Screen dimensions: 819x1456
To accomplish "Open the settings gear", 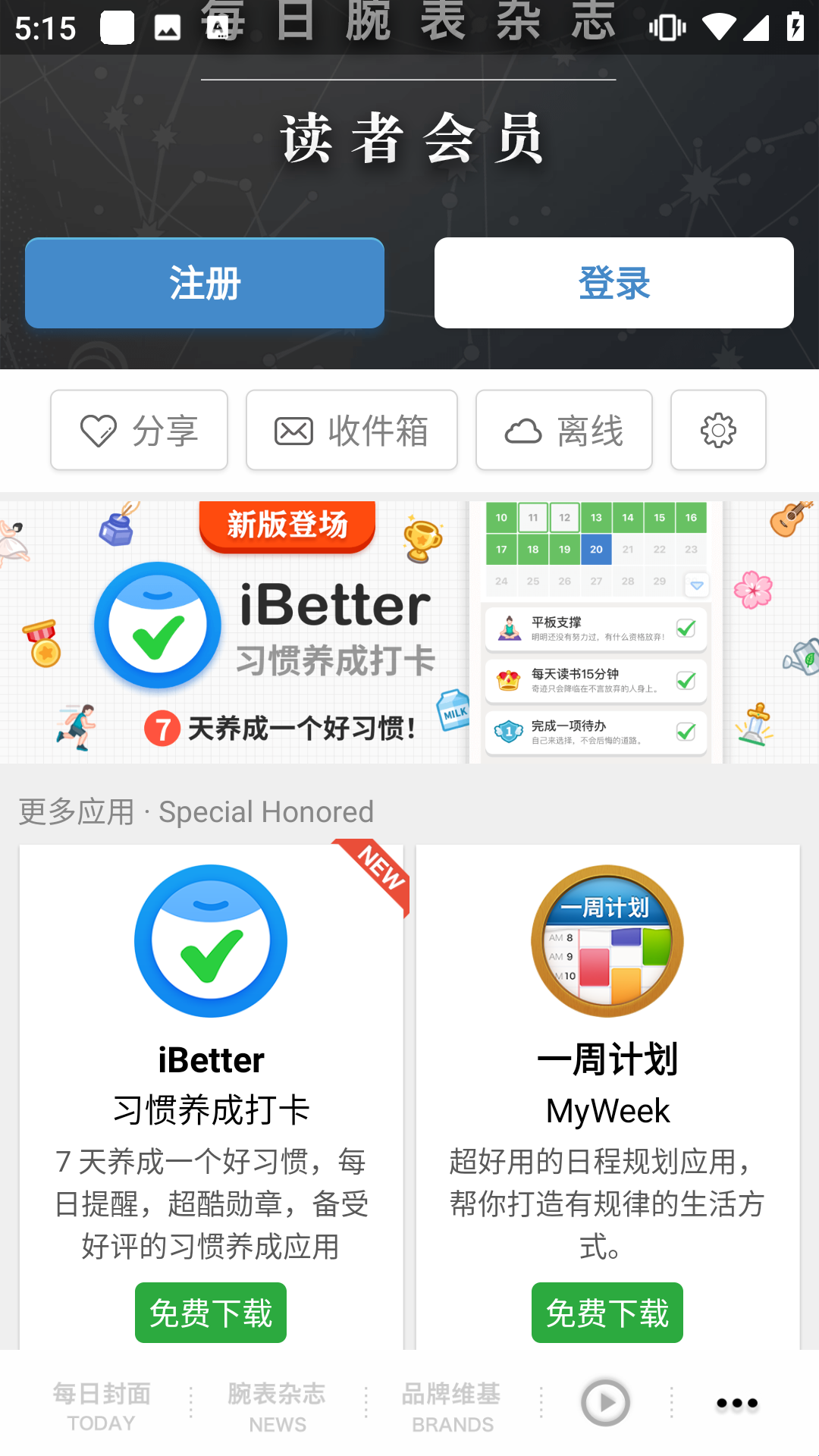I will [717, 430].
